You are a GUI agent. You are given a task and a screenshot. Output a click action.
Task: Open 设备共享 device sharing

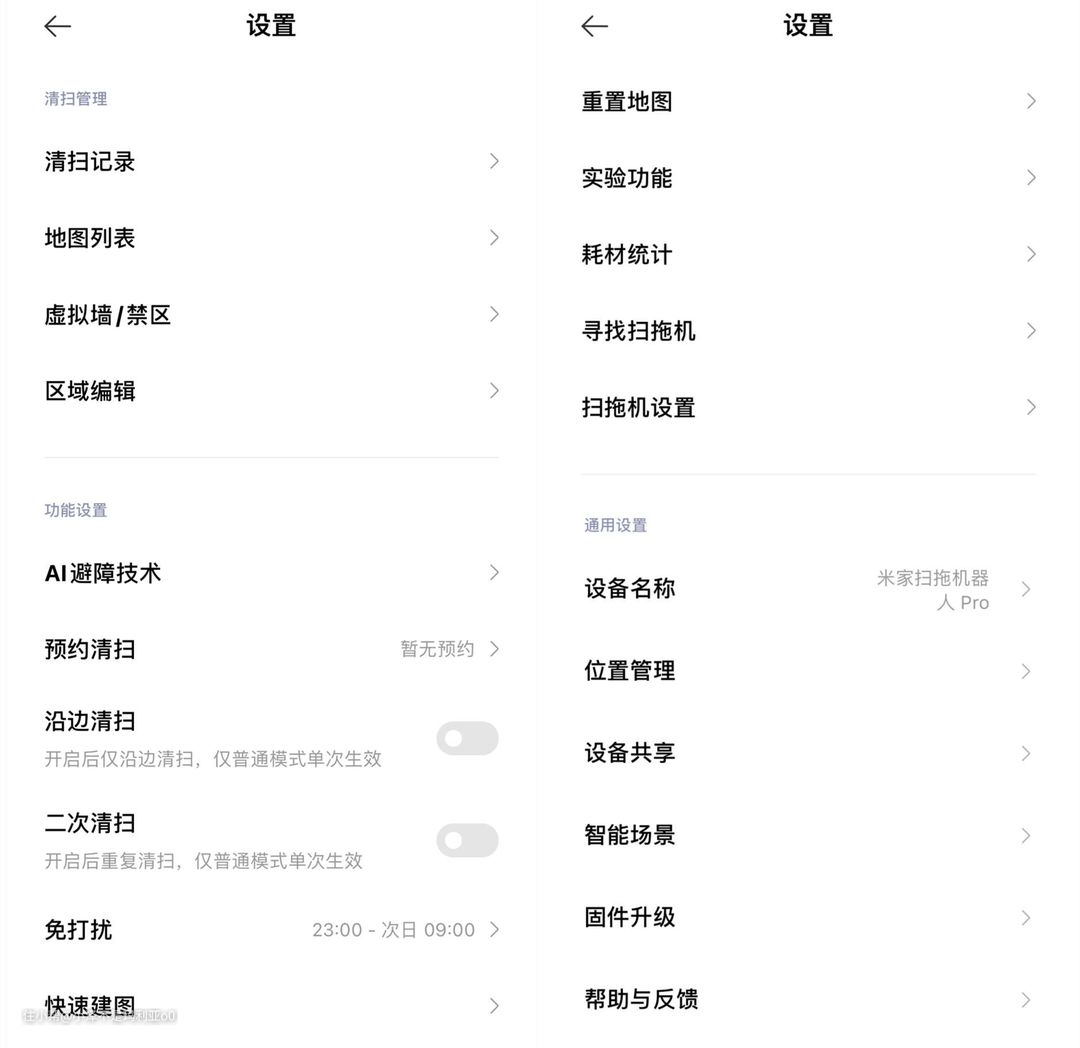pos(808,753)
